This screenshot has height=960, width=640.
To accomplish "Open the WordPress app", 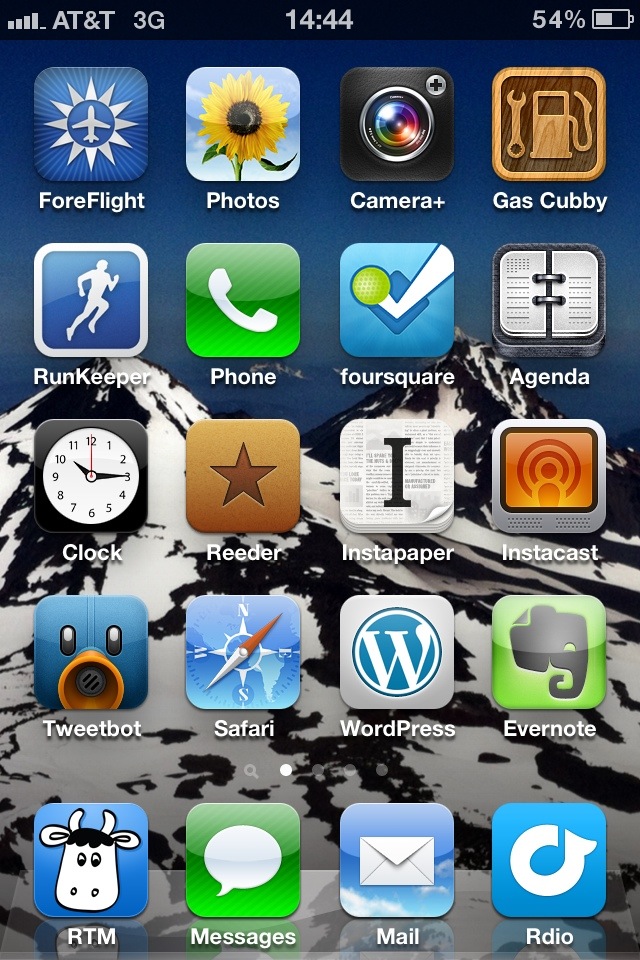I will 397,652.
